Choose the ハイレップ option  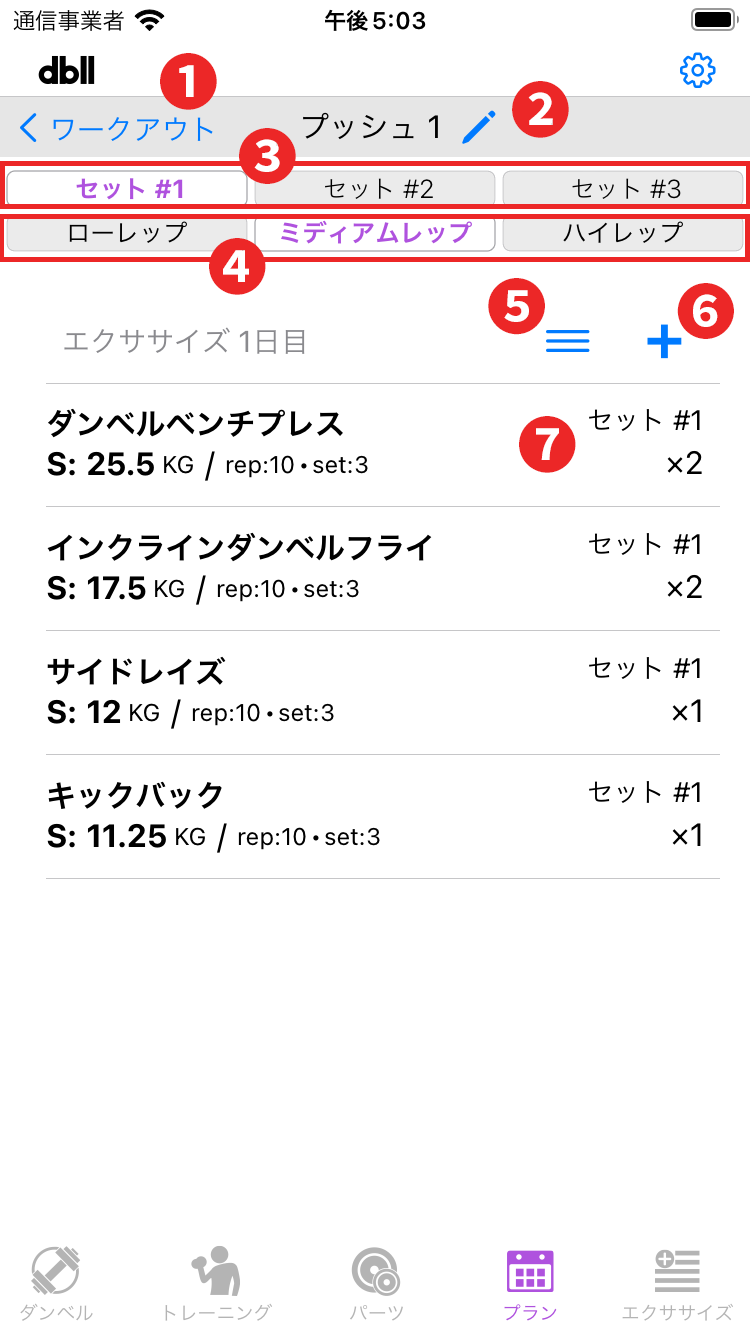623,234
